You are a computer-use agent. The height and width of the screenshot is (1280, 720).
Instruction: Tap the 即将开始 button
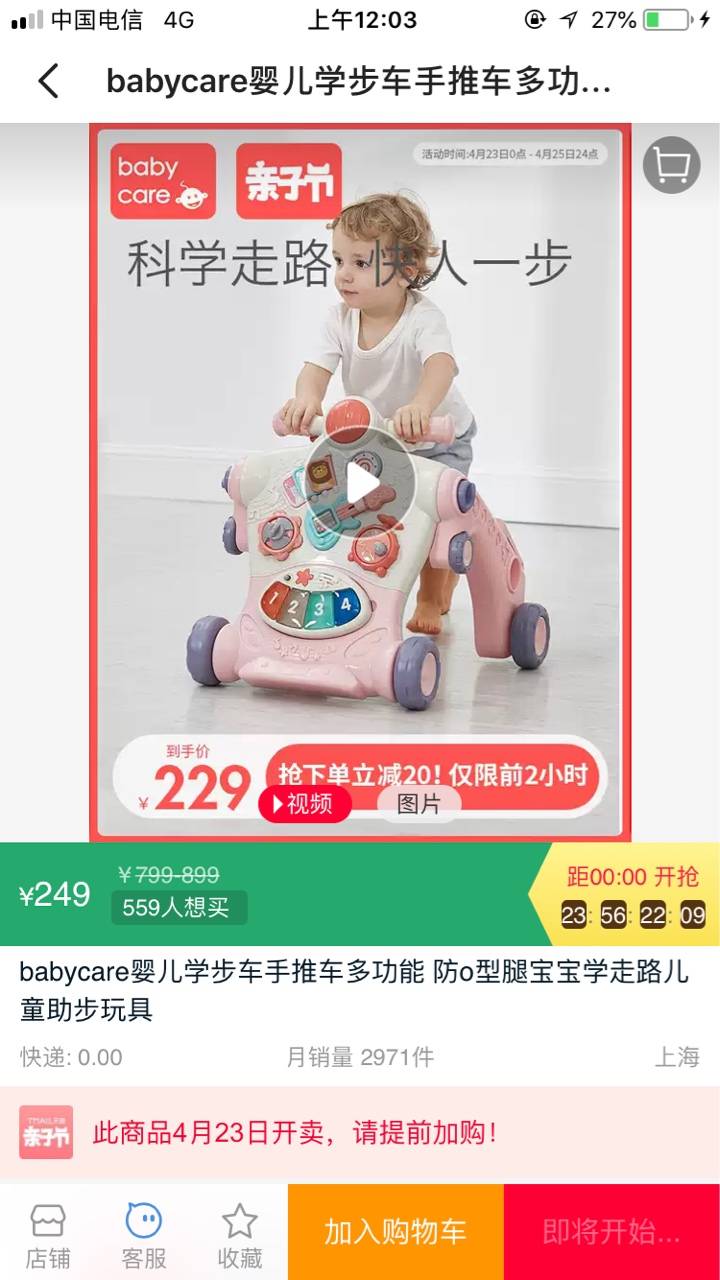612,1232
